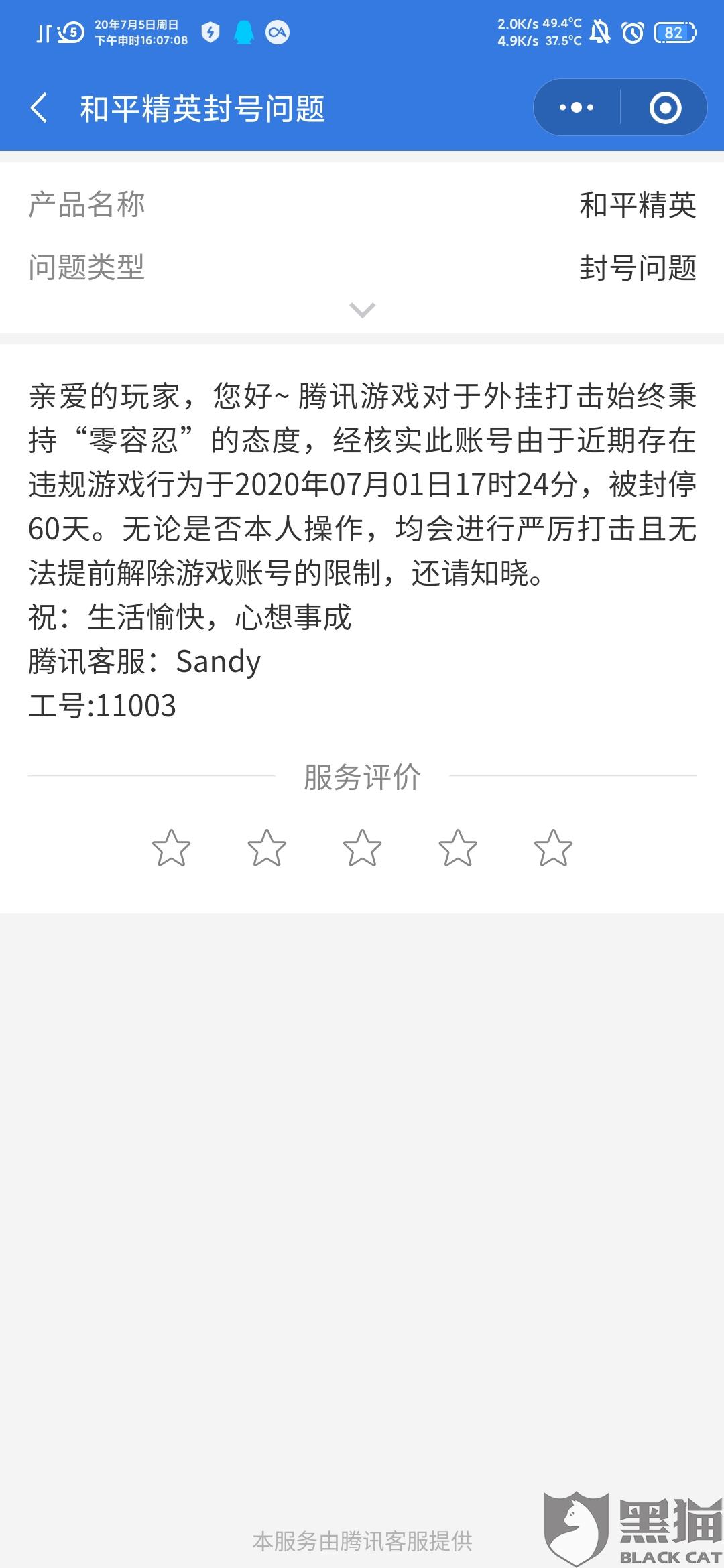724x1568 pixels.
Task: Give a three-star service rating
Action: coord(362,848)
